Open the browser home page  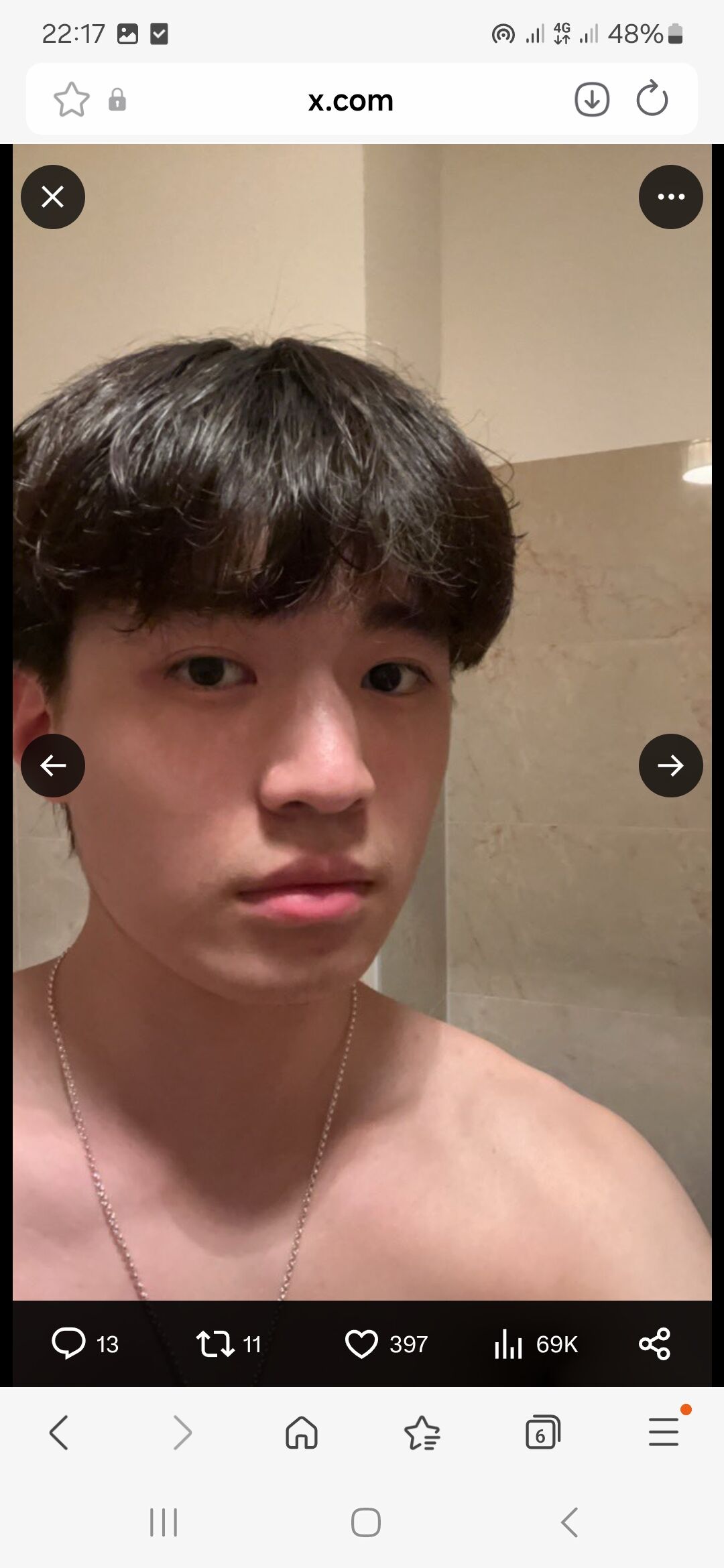(x=302, y=1433)
